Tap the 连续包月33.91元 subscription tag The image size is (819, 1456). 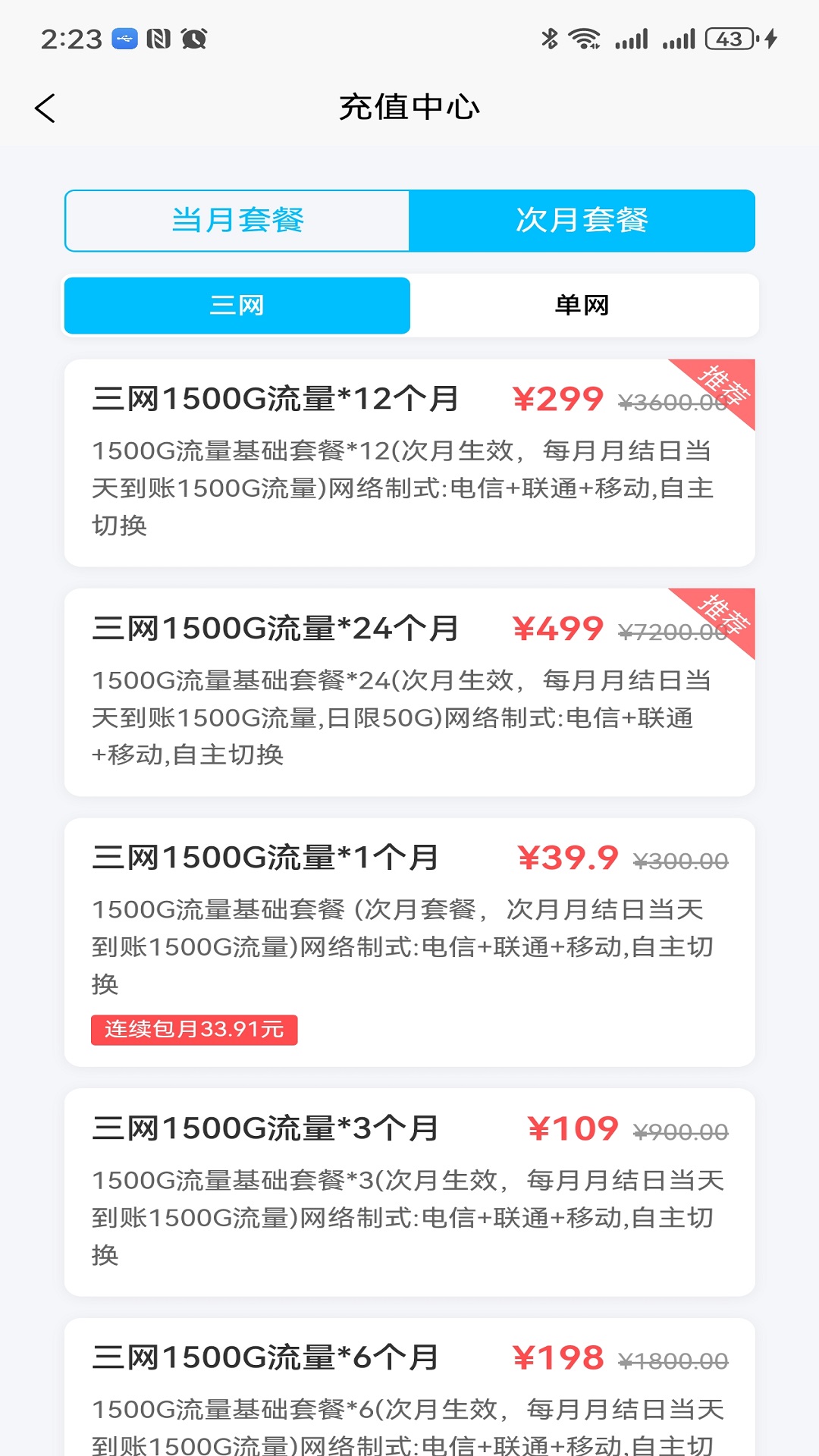193,1030
